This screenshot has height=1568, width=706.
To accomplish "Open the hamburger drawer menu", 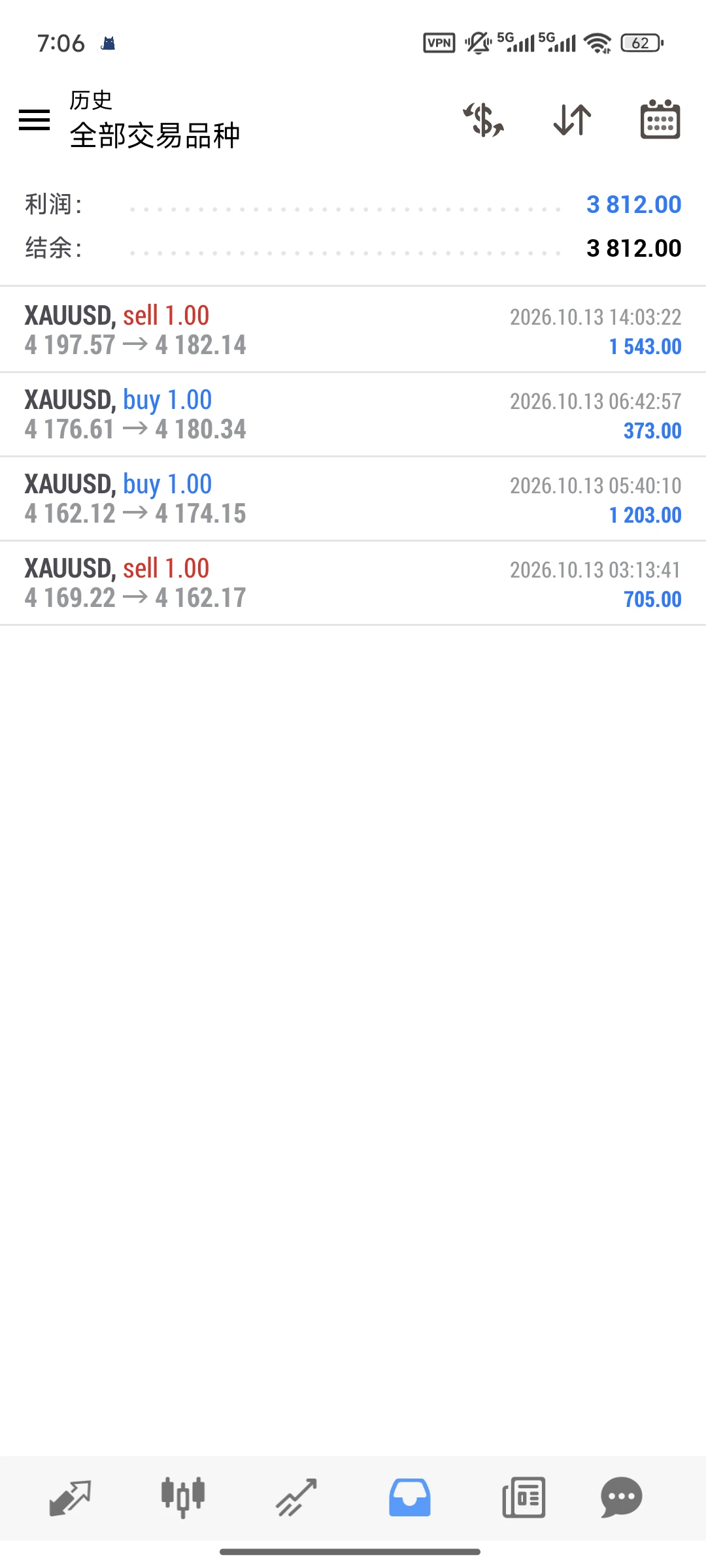I will tap(35, 120).
